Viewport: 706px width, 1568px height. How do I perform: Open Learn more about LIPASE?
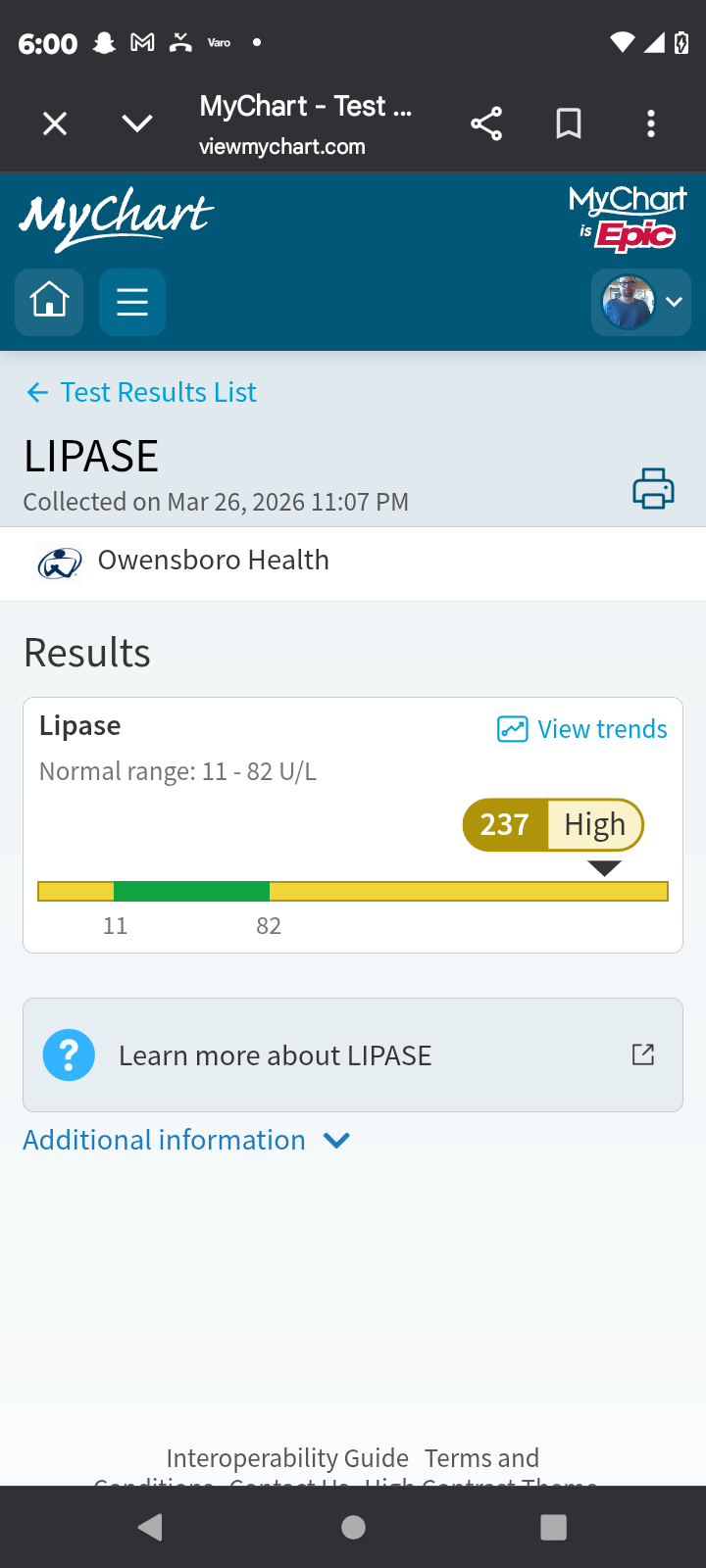pyautogui.click(x=353, y=1055)
